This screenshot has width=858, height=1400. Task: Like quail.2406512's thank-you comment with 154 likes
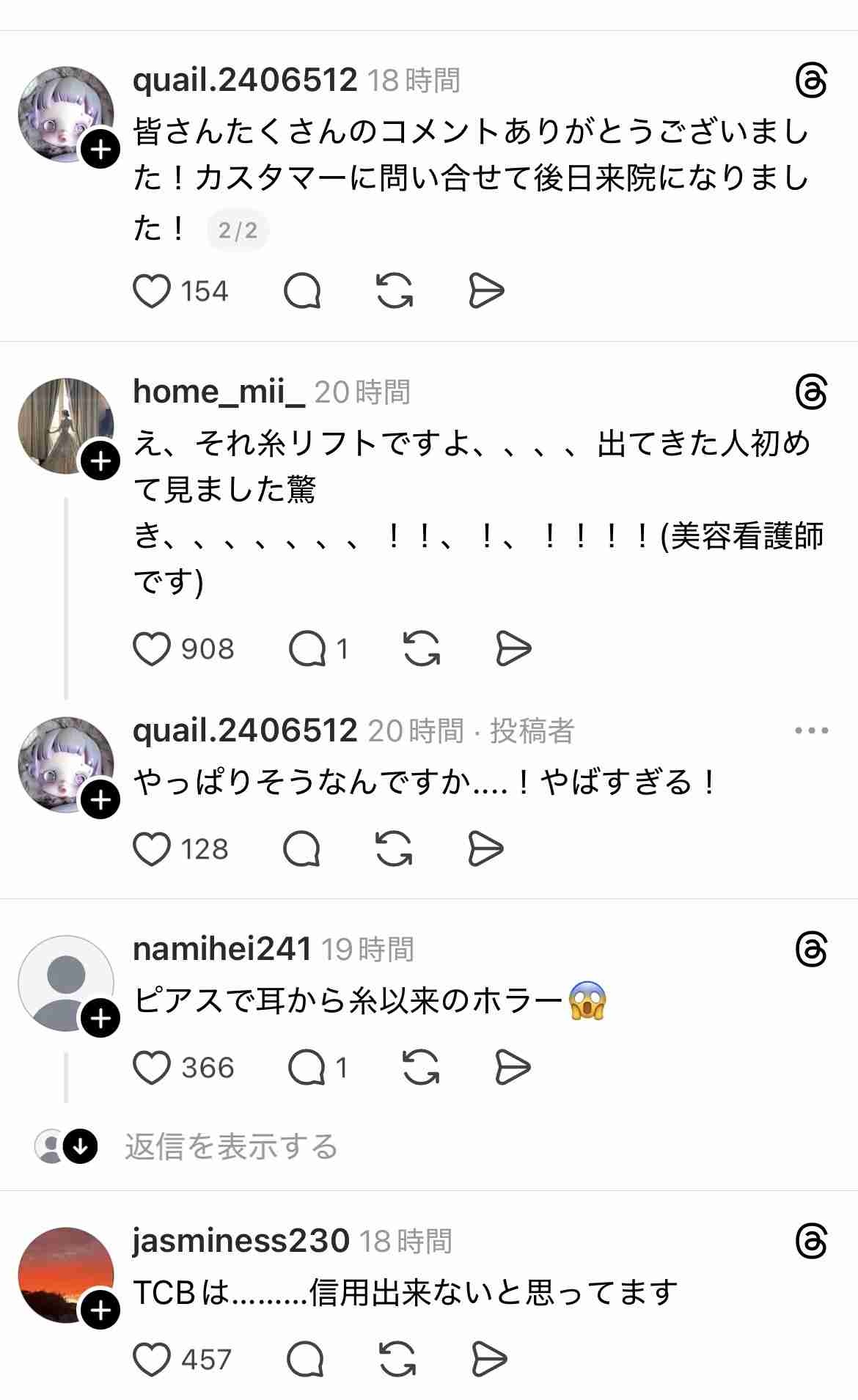click(x=152, y=291)
